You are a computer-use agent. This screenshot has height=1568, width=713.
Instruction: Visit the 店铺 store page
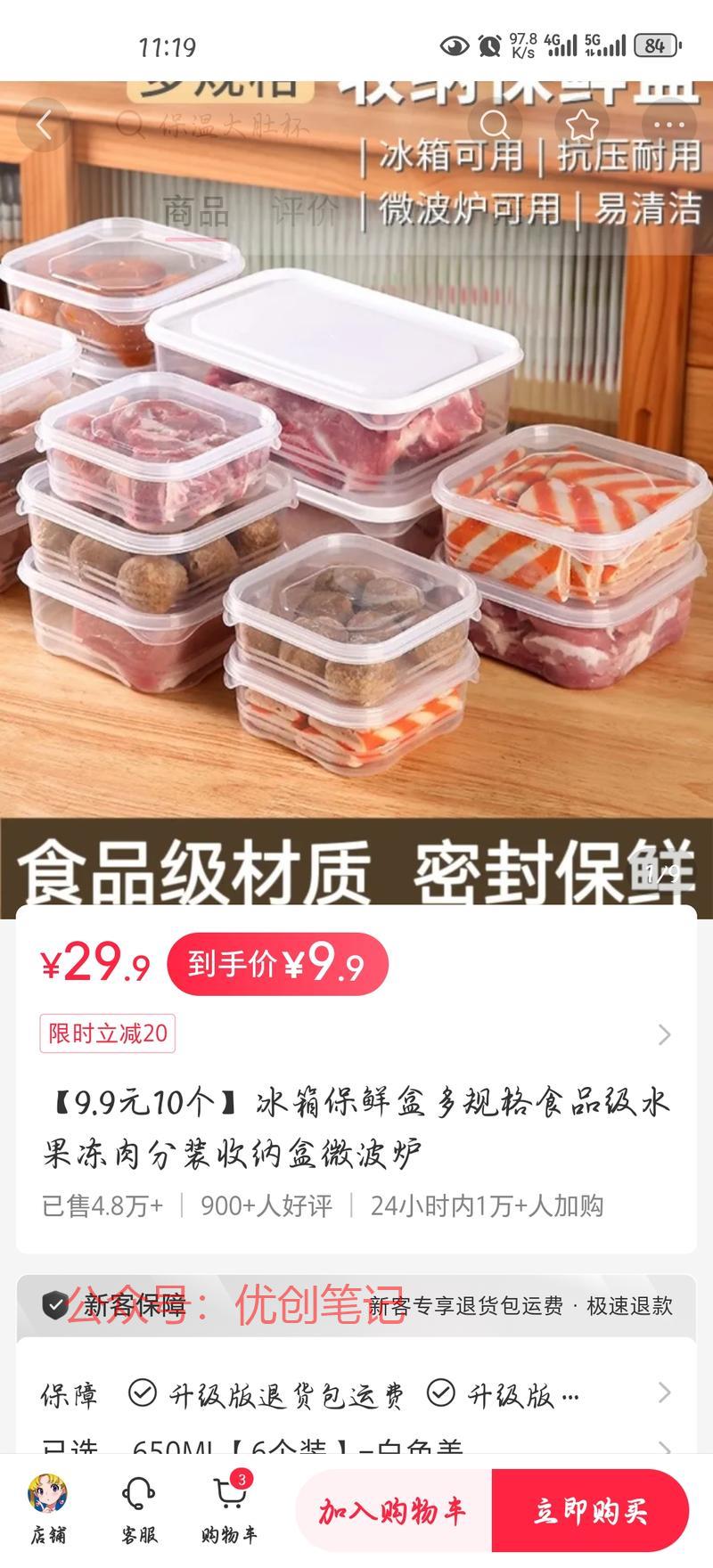tap(48, 1511)
